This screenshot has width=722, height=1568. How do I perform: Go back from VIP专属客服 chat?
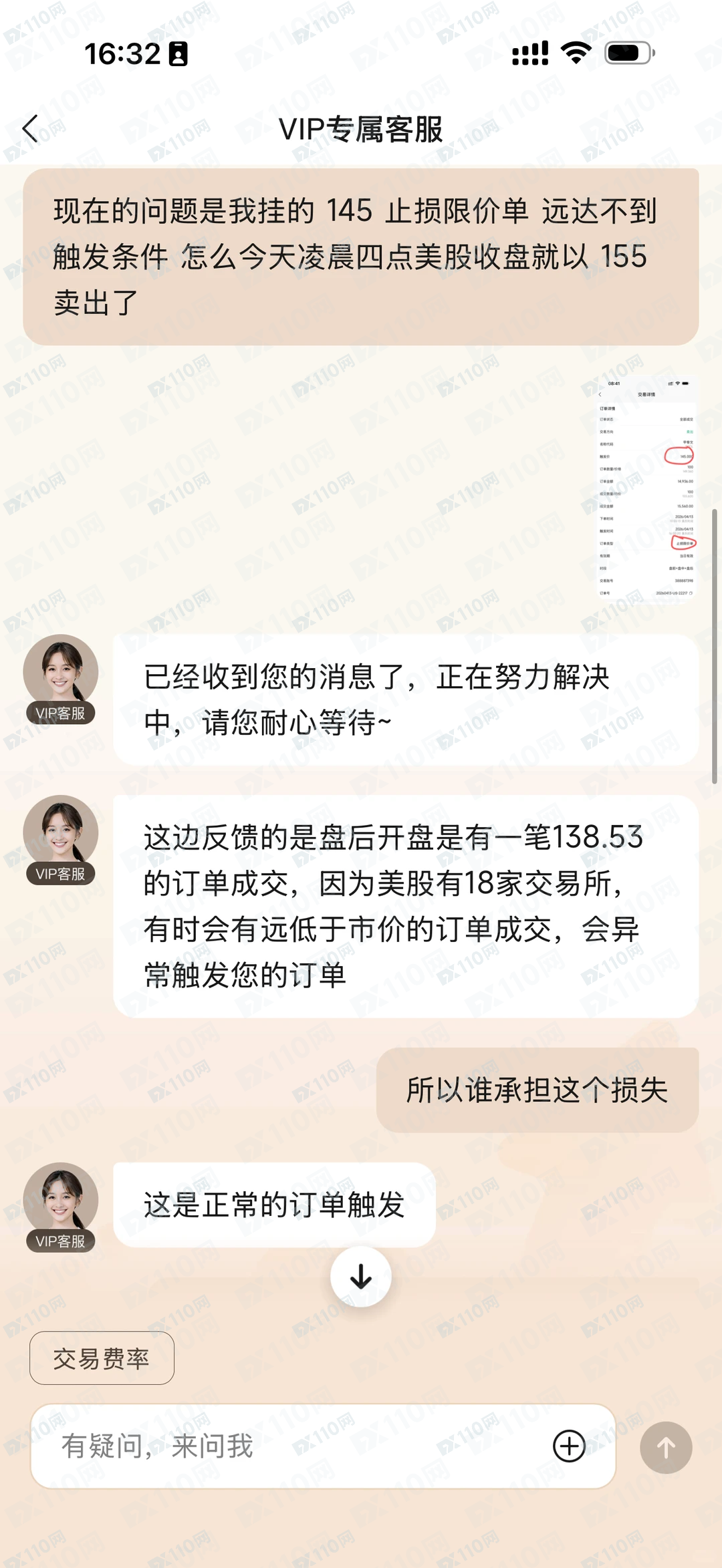click(30, 128)
